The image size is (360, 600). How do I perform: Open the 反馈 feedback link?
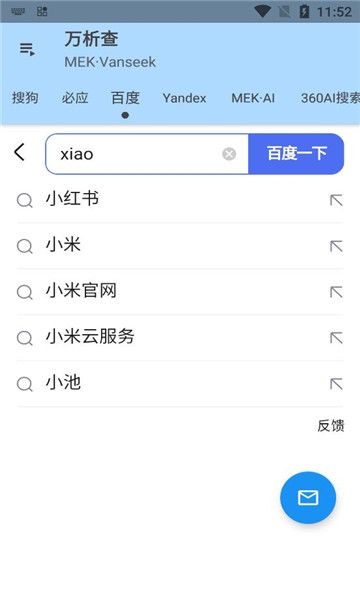coord(331,426)
